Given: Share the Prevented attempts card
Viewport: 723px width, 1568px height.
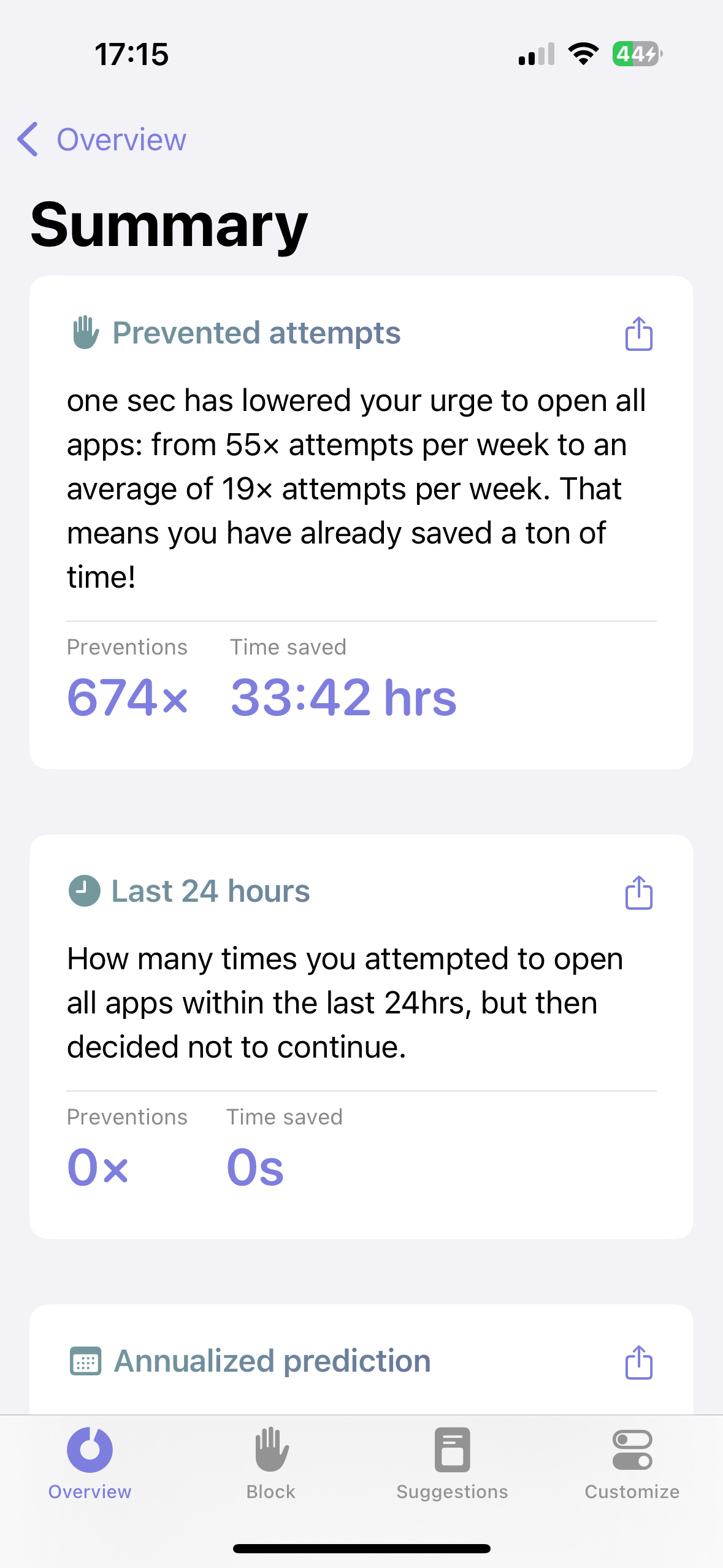Looking at the screenshot, I should click(638, 334).
